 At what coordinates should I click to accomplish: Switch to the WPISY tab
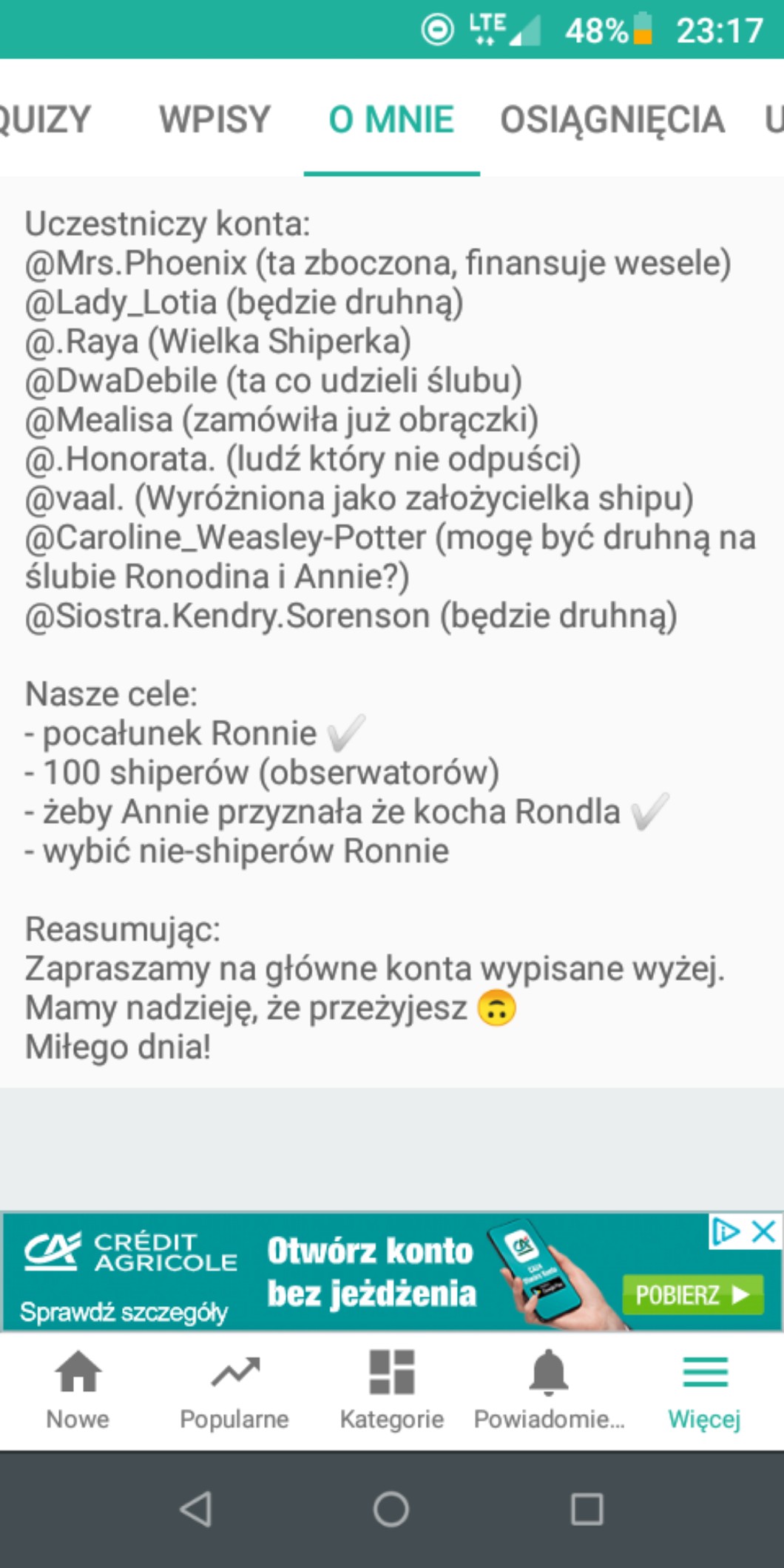(214, 119)
